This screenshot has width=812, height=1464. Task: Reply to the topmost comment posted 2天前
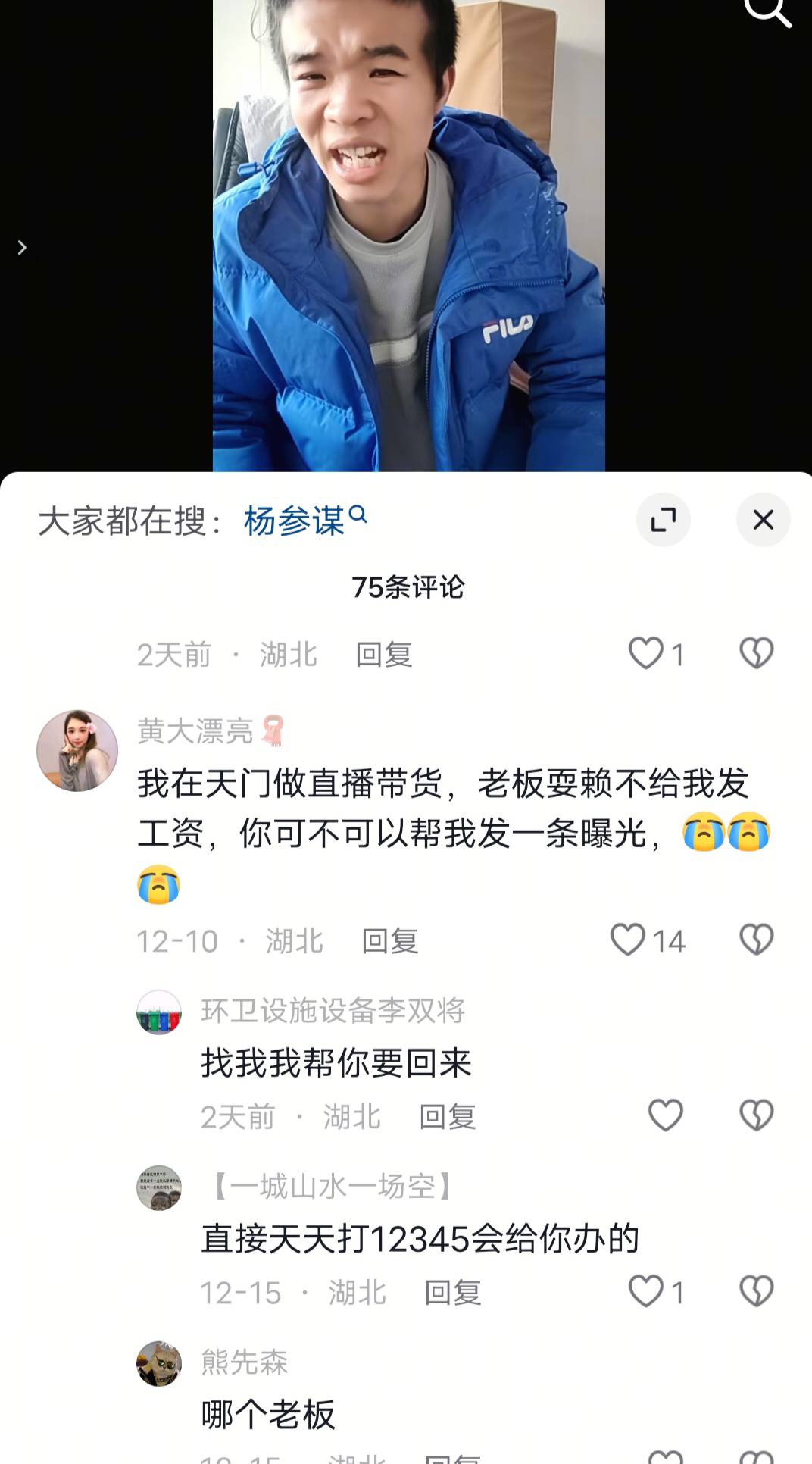[x=384, y=655]
